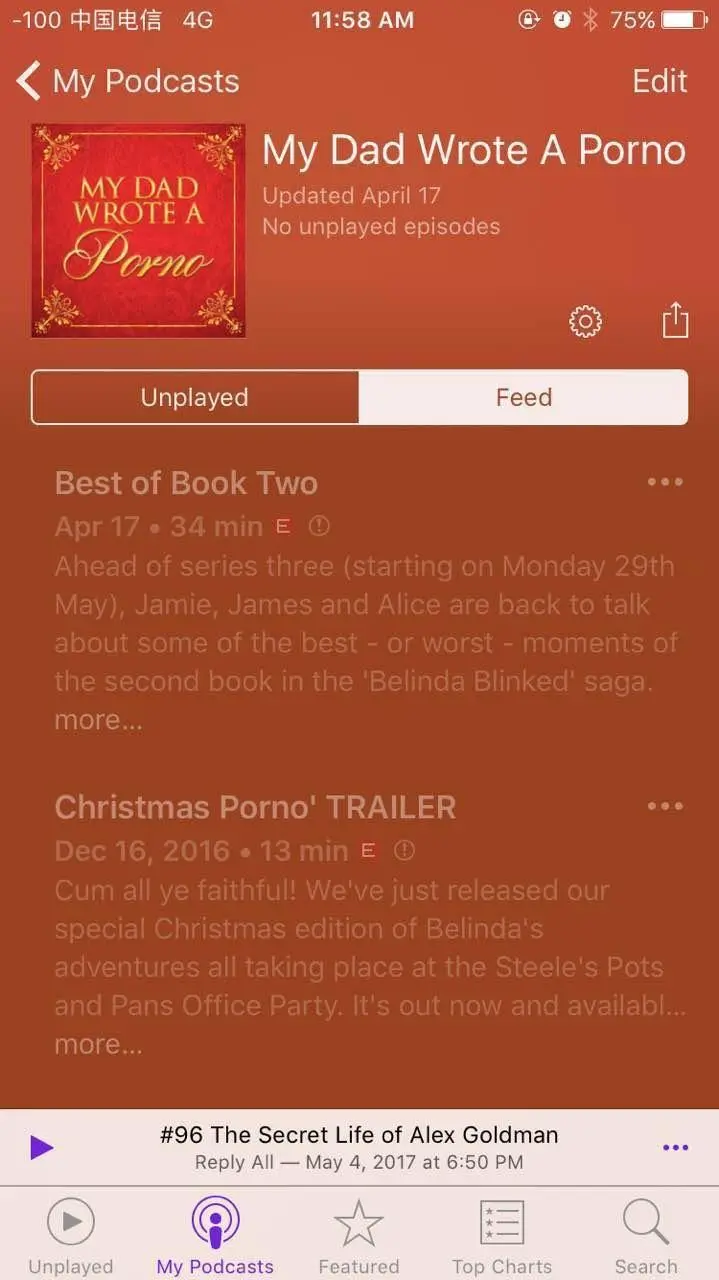Expand the Christmas Porno' TRAILER description

98,1045
